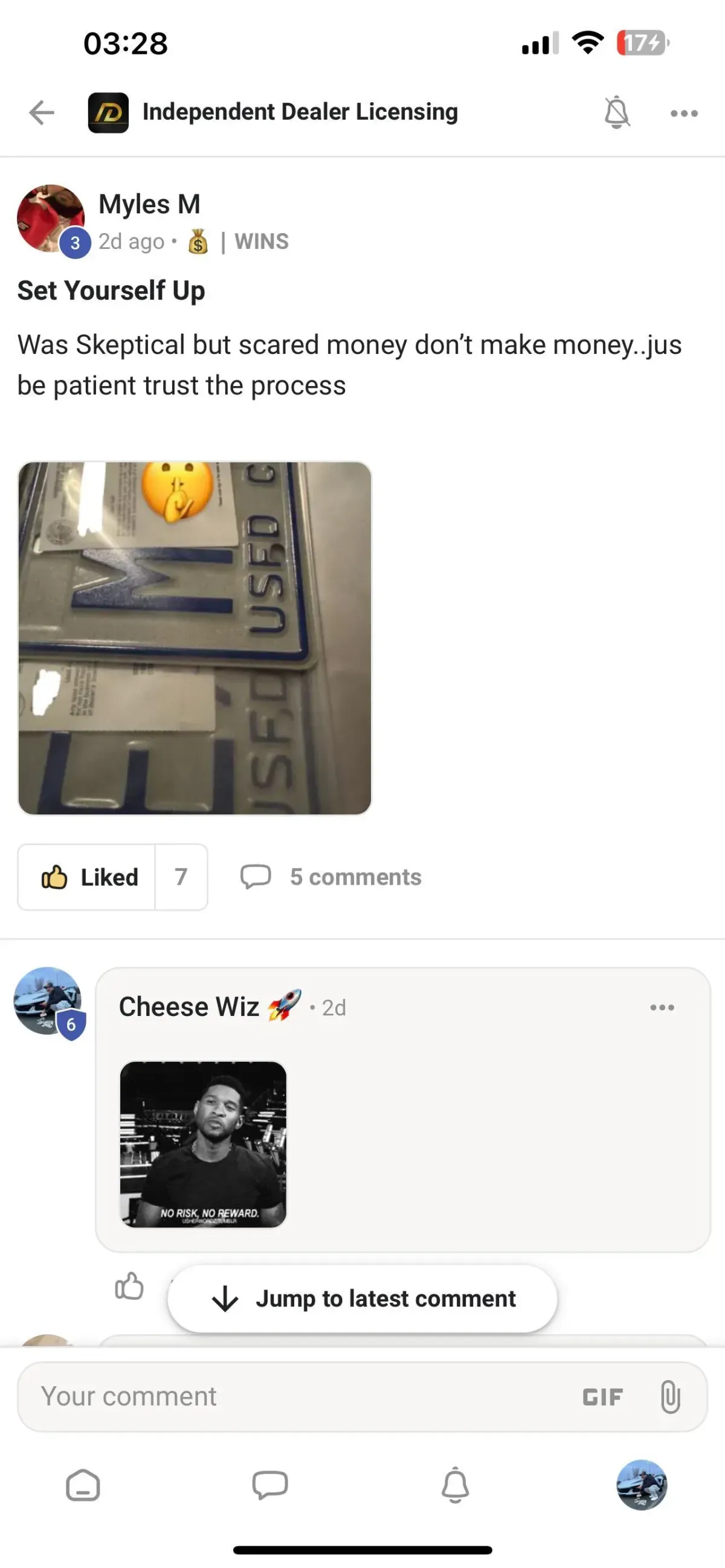Toggle notifications with the muted bell

[x=617, y=112]
